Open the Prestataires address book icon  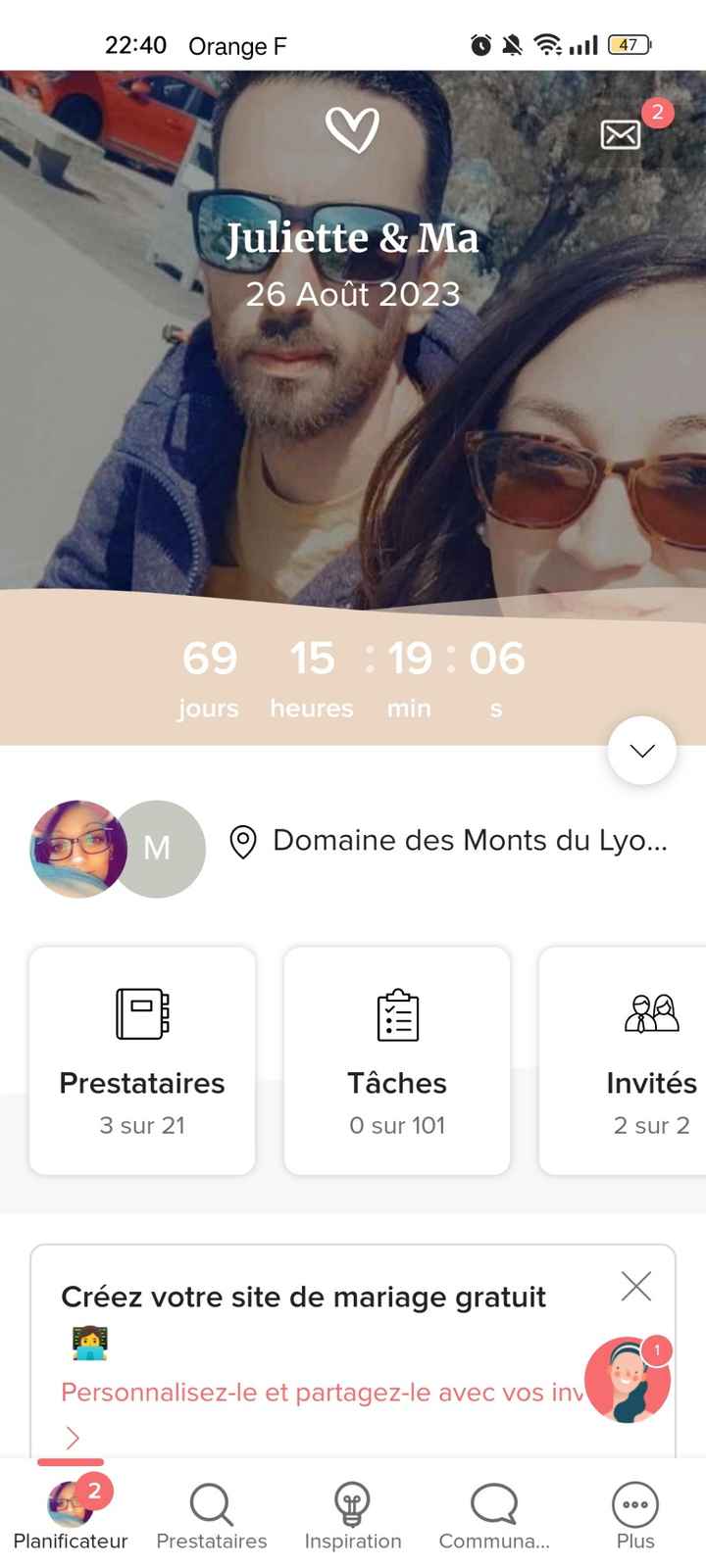pyautogui.click(x=141, y=1014)
